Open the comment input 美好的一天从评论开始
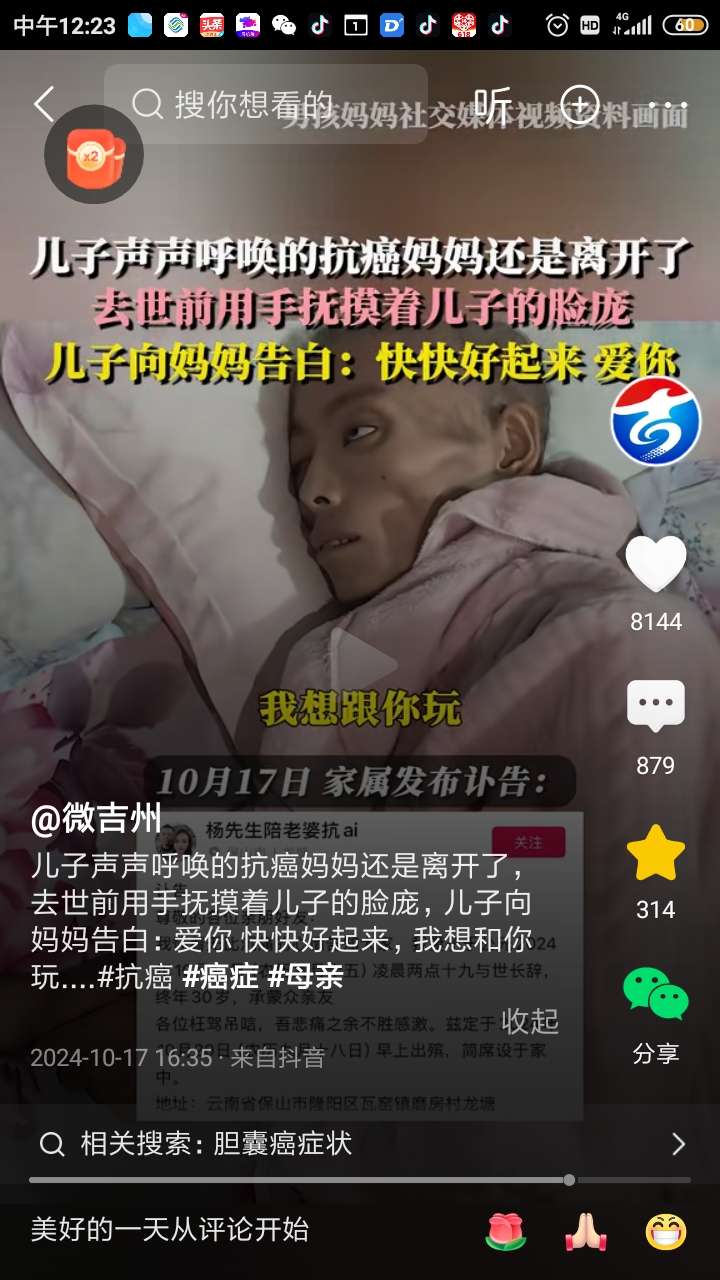Image resolution: width=720 pixels, height=1280 pixels. tap(170, 1229)
